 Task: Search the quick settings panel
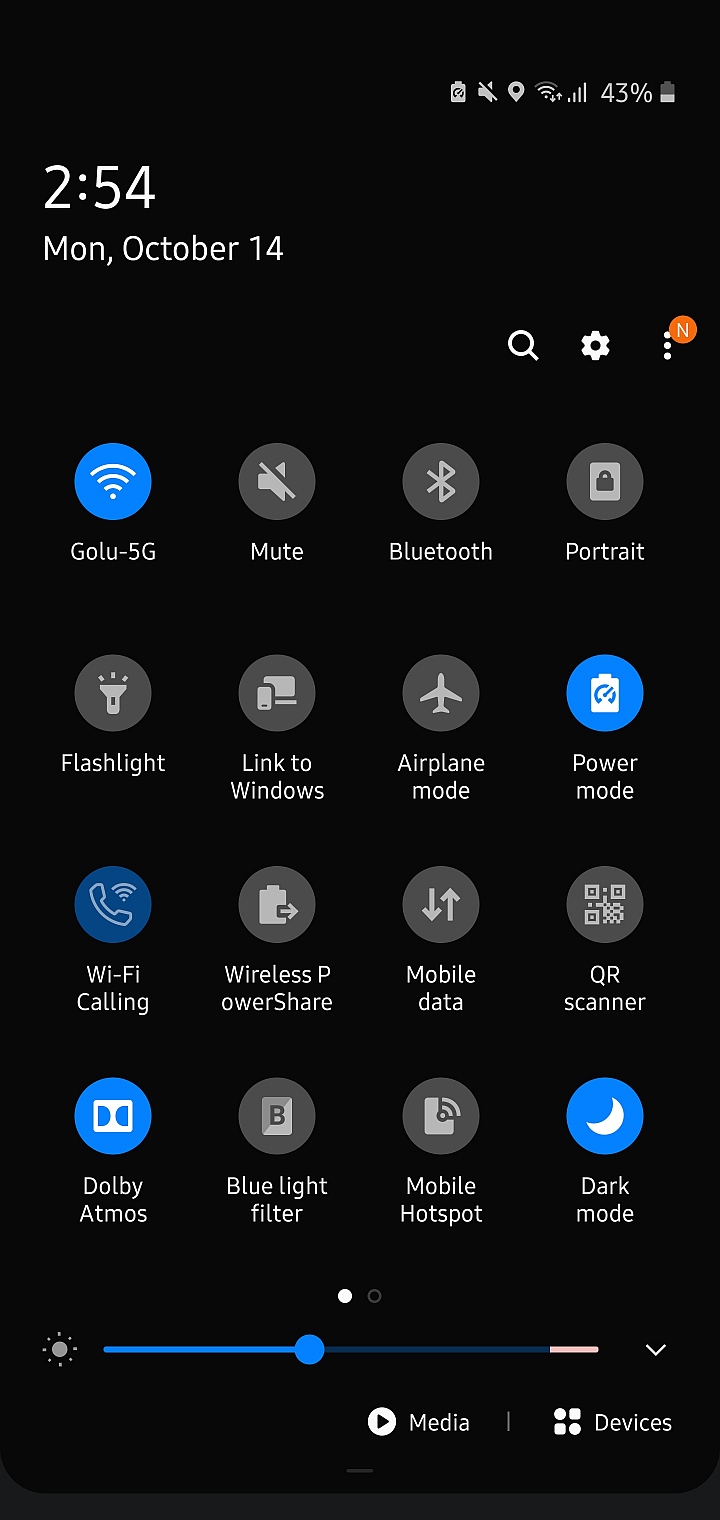[523, 346]
